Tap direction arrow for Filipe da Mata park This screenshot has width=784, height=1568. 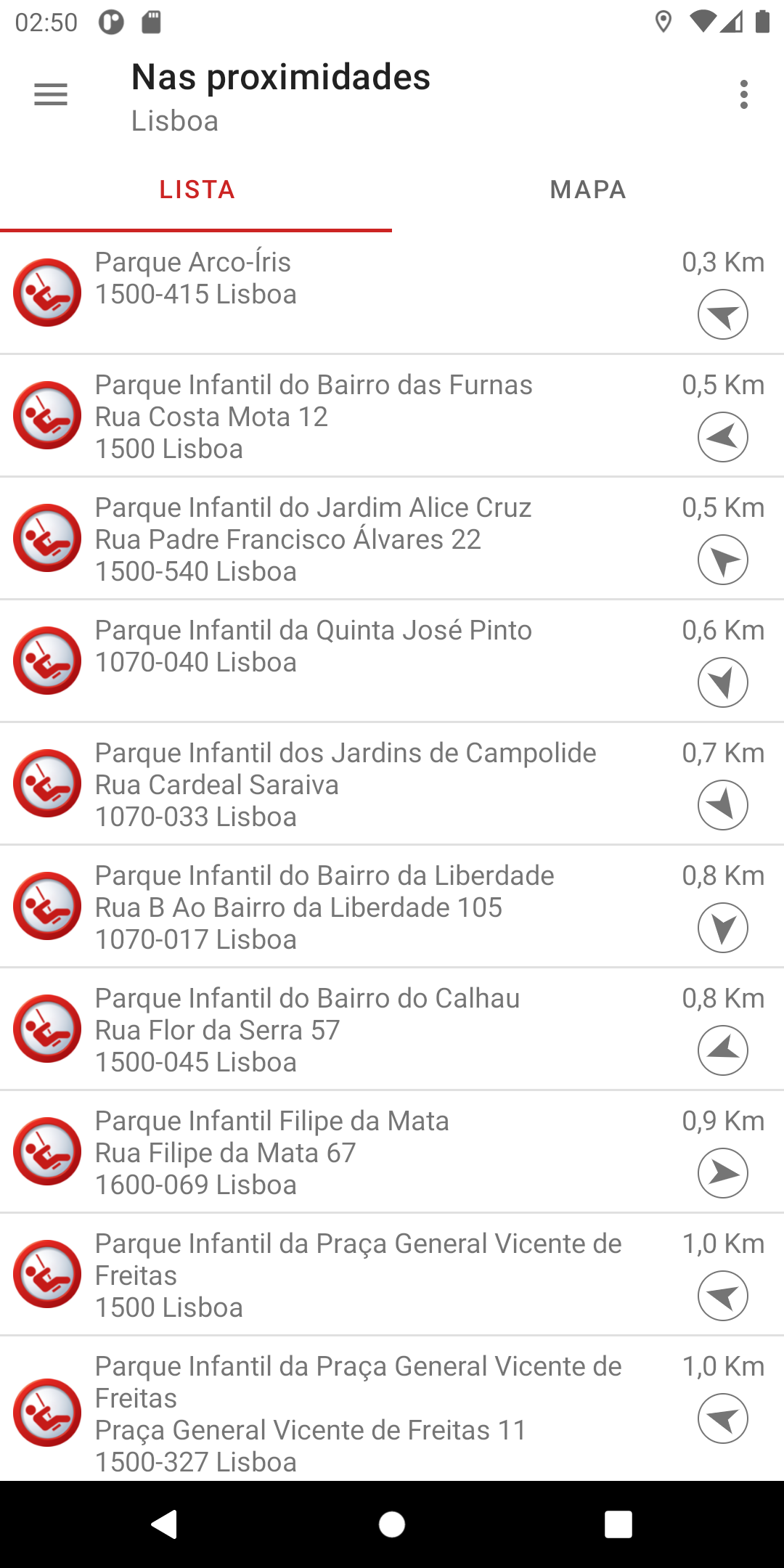click(x=723, y=1173)
